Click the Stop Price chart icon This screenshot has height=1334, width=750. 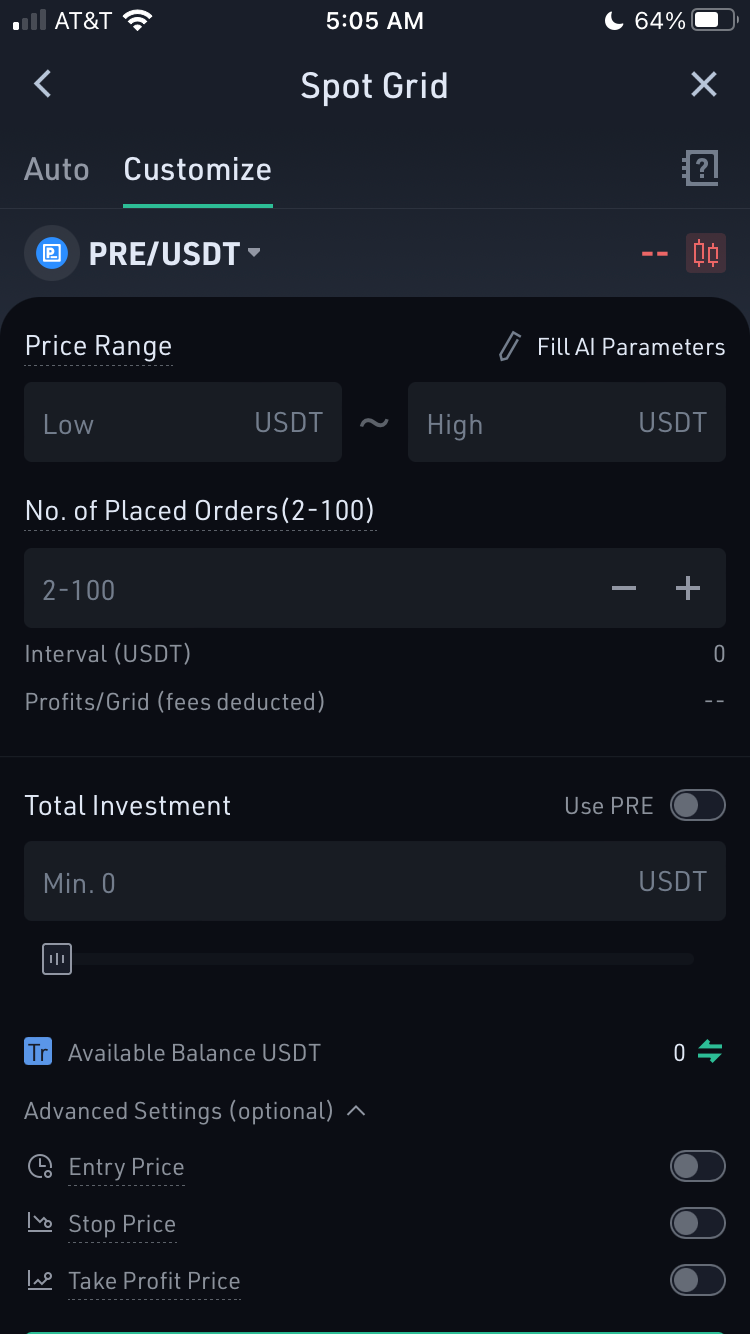point(40,1223)
